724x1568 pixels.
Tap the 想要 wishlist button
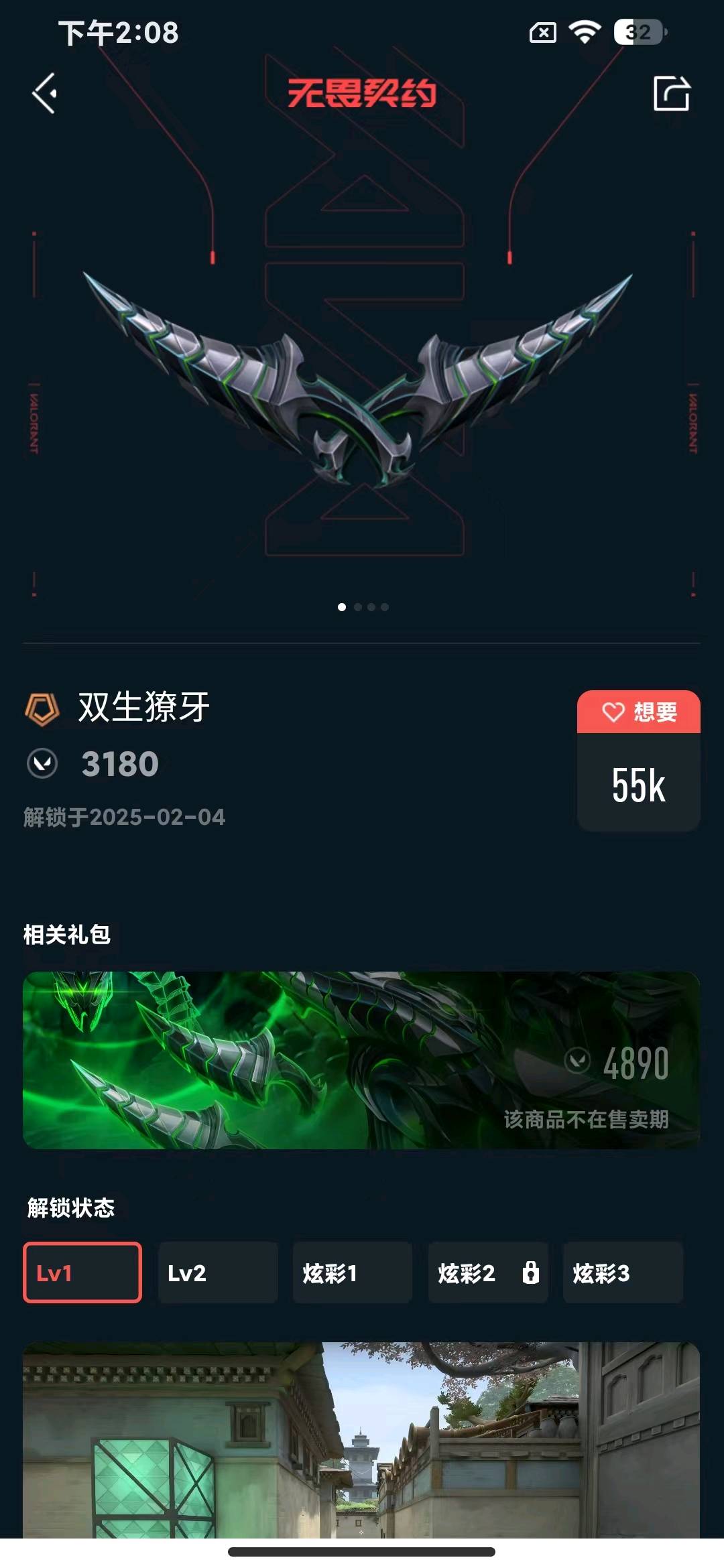point(638,712)
